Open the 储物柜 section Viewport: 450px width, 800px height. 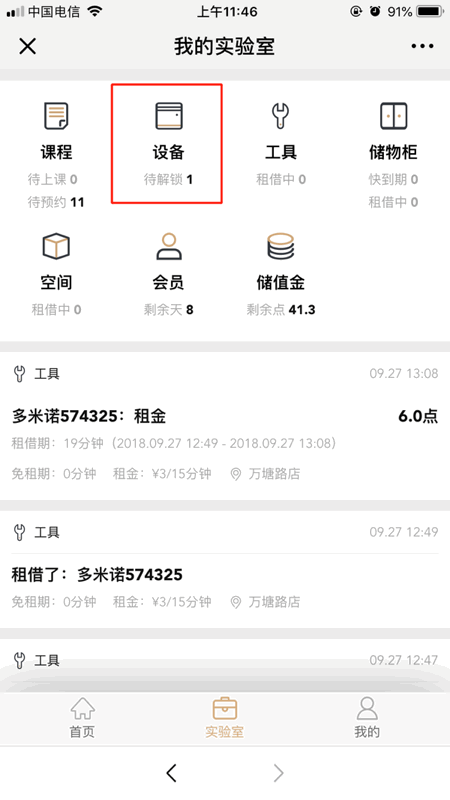coord(393,155)
